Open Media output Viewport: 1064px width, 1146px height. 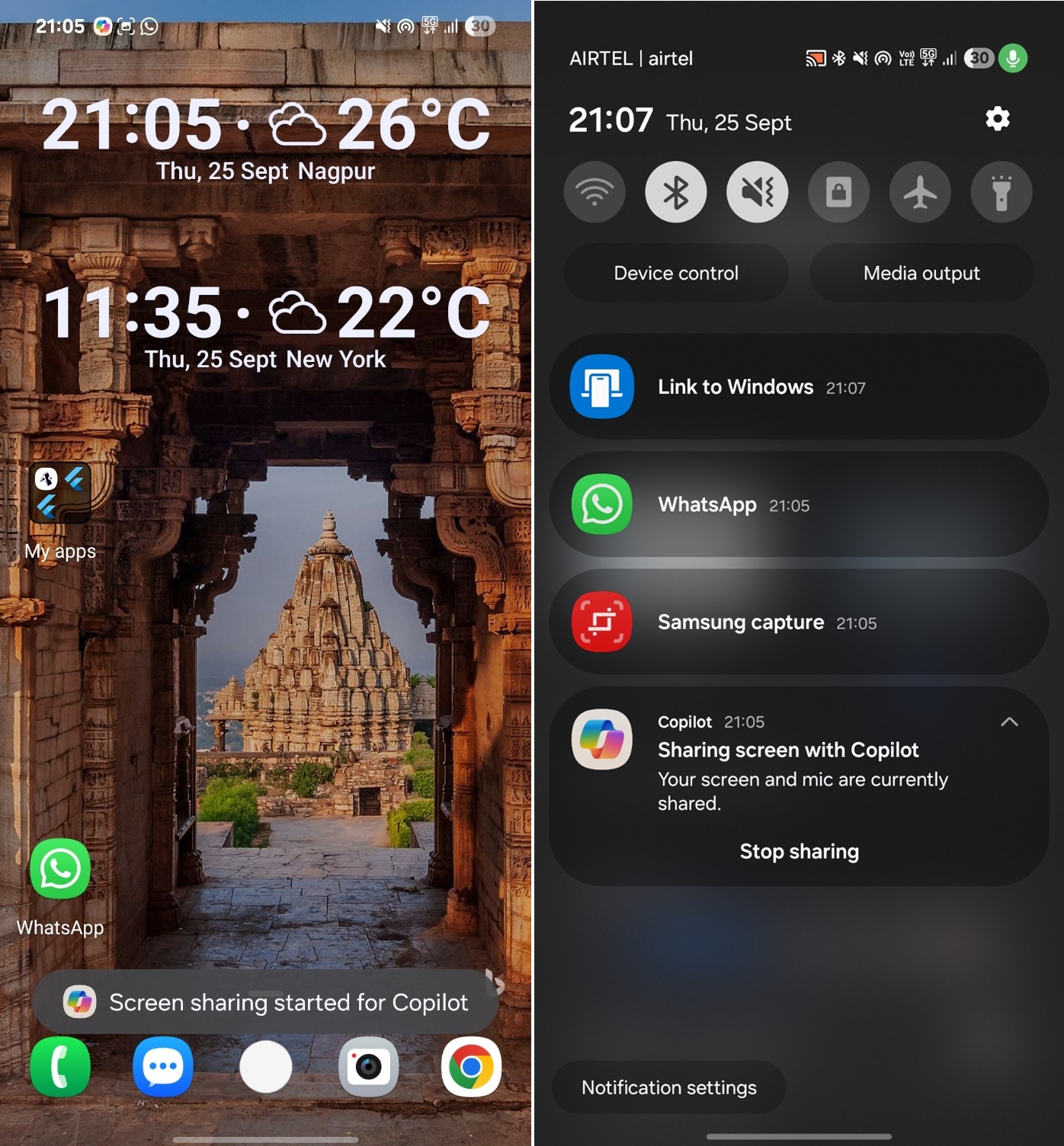pyautogui.click(x=921, y=273)
